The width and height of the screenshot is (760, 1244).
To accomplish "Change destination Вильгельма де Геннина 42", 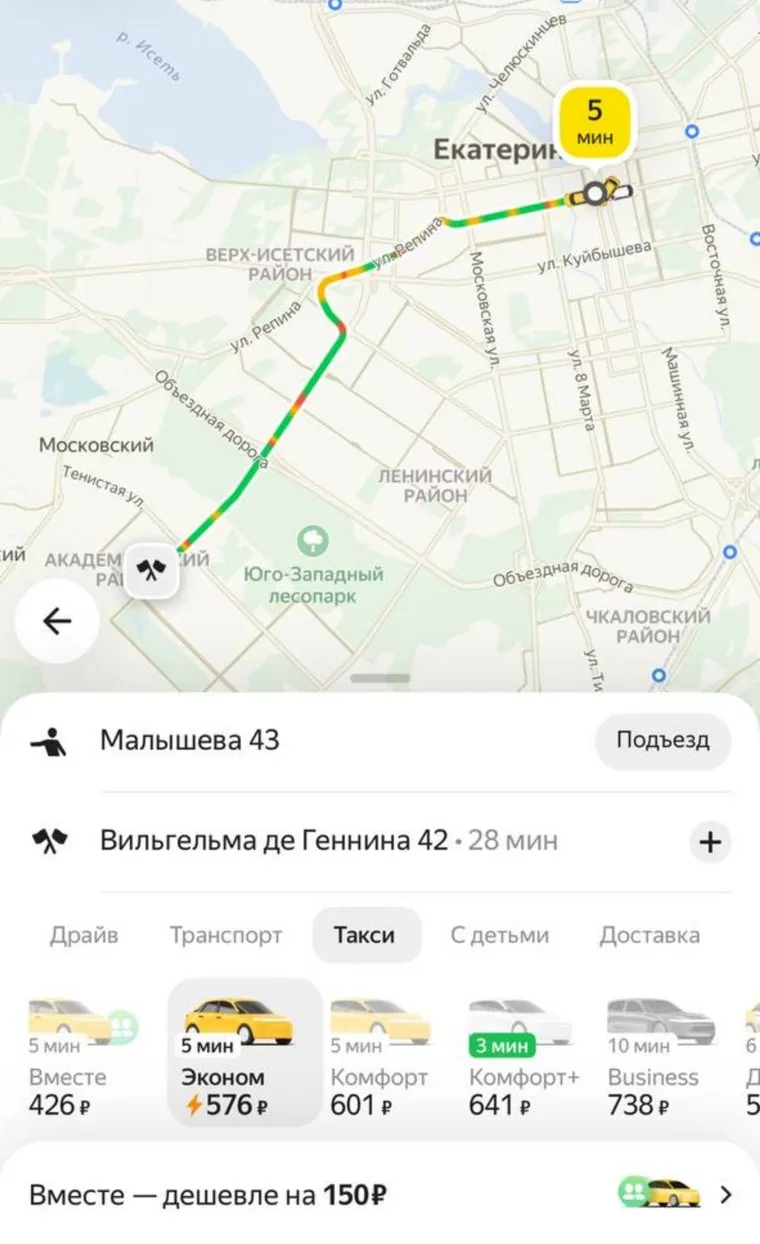I will [x=274, y=841].
